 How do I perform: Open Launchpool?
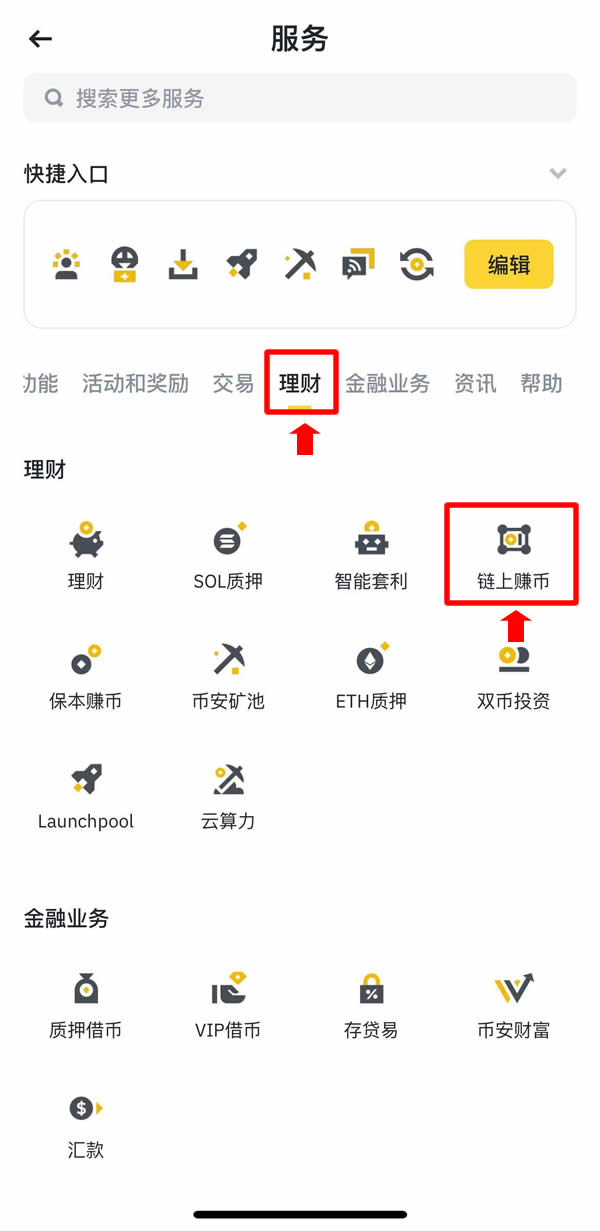tap(86, 796)
